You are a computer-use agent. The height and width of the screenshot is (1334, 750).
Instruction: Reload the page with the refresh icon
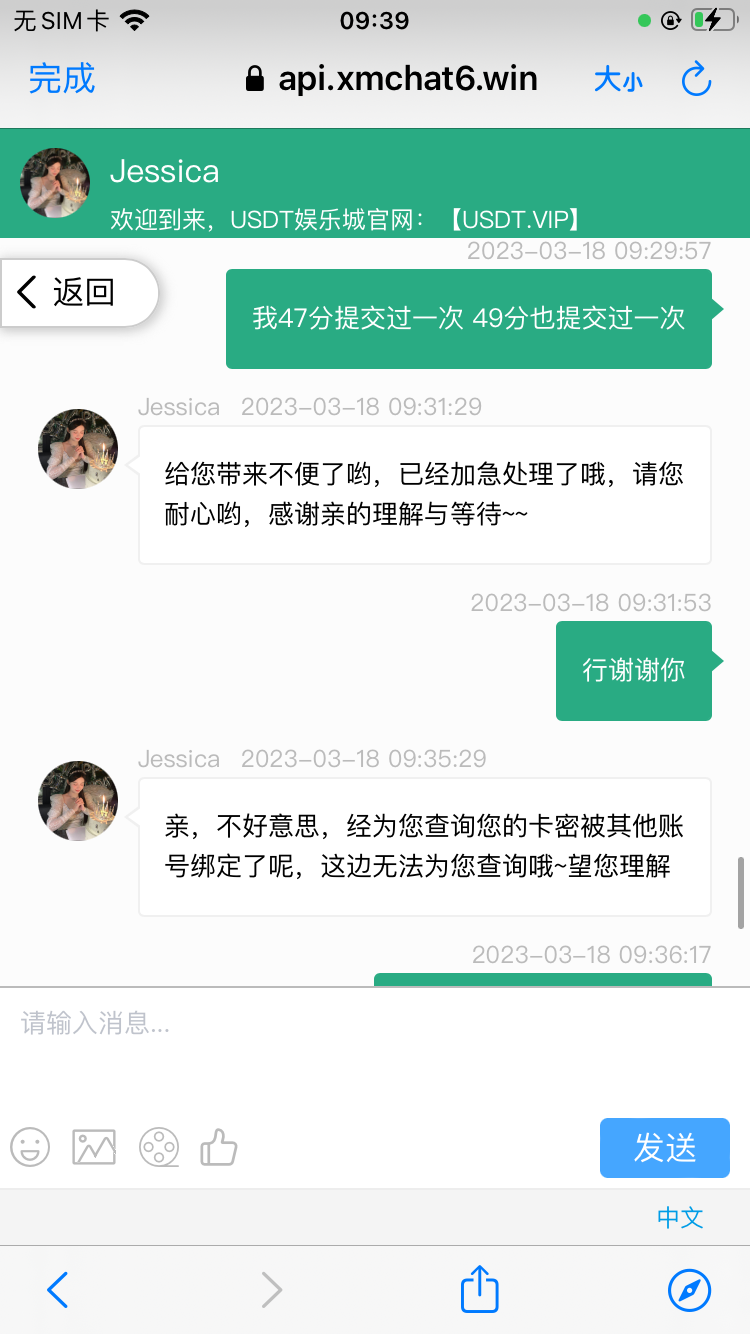coord(697,80)
